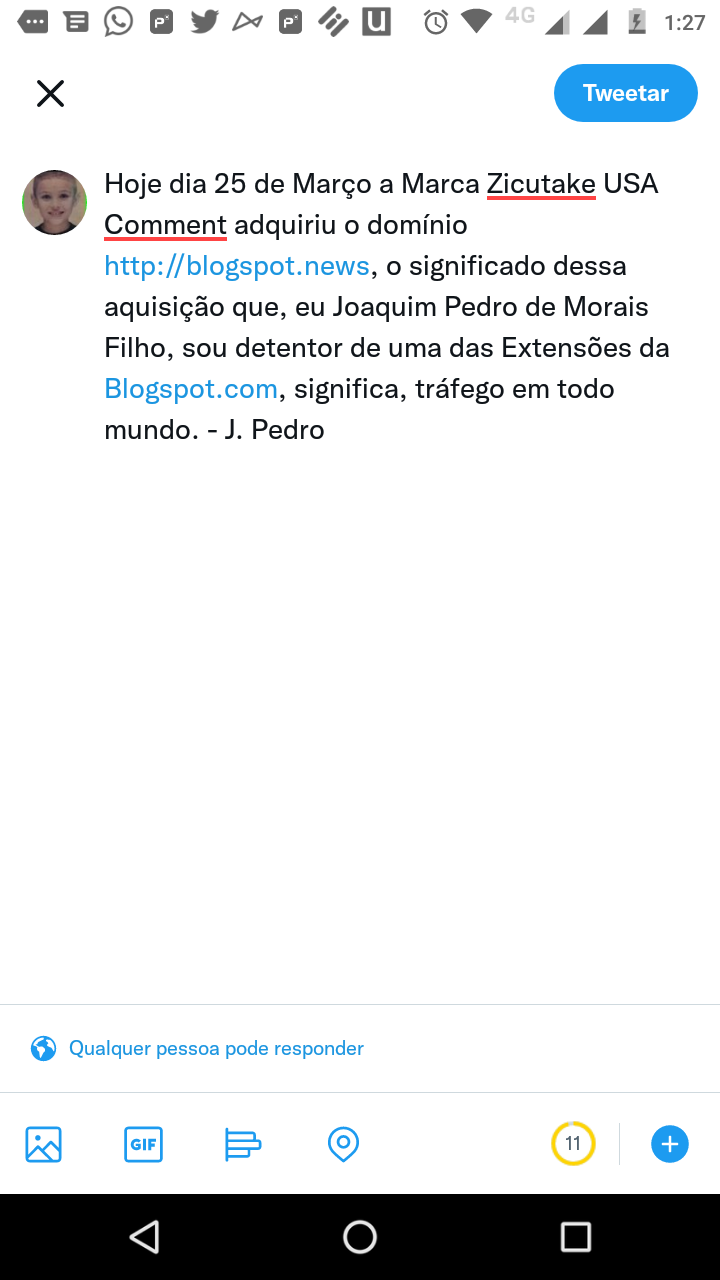Post the tweet with Tweetar button
720x1280 pixels.
click(x=625, y=93)
